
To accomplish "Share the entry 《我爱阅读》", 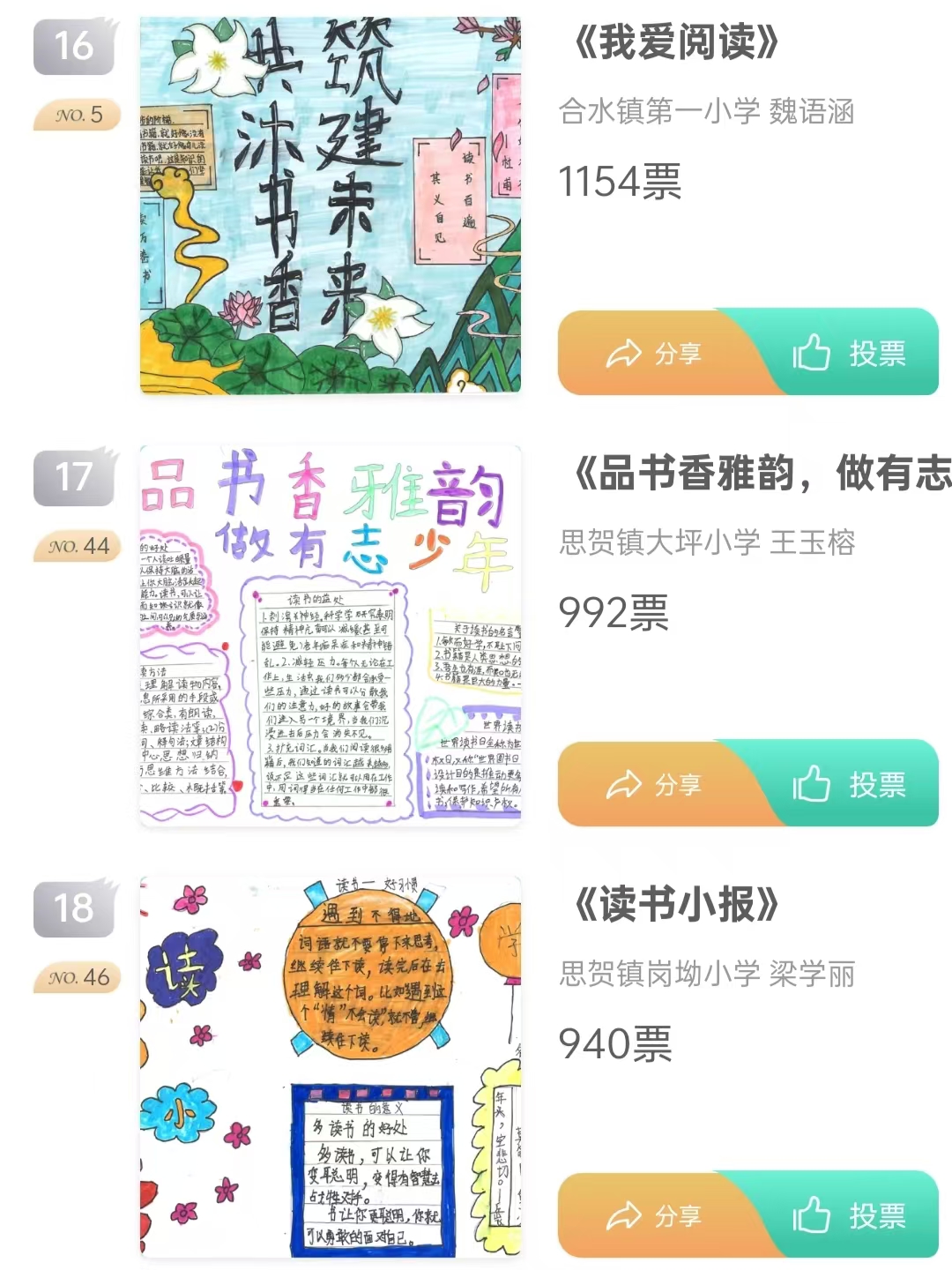I will (x=654, y=354).
